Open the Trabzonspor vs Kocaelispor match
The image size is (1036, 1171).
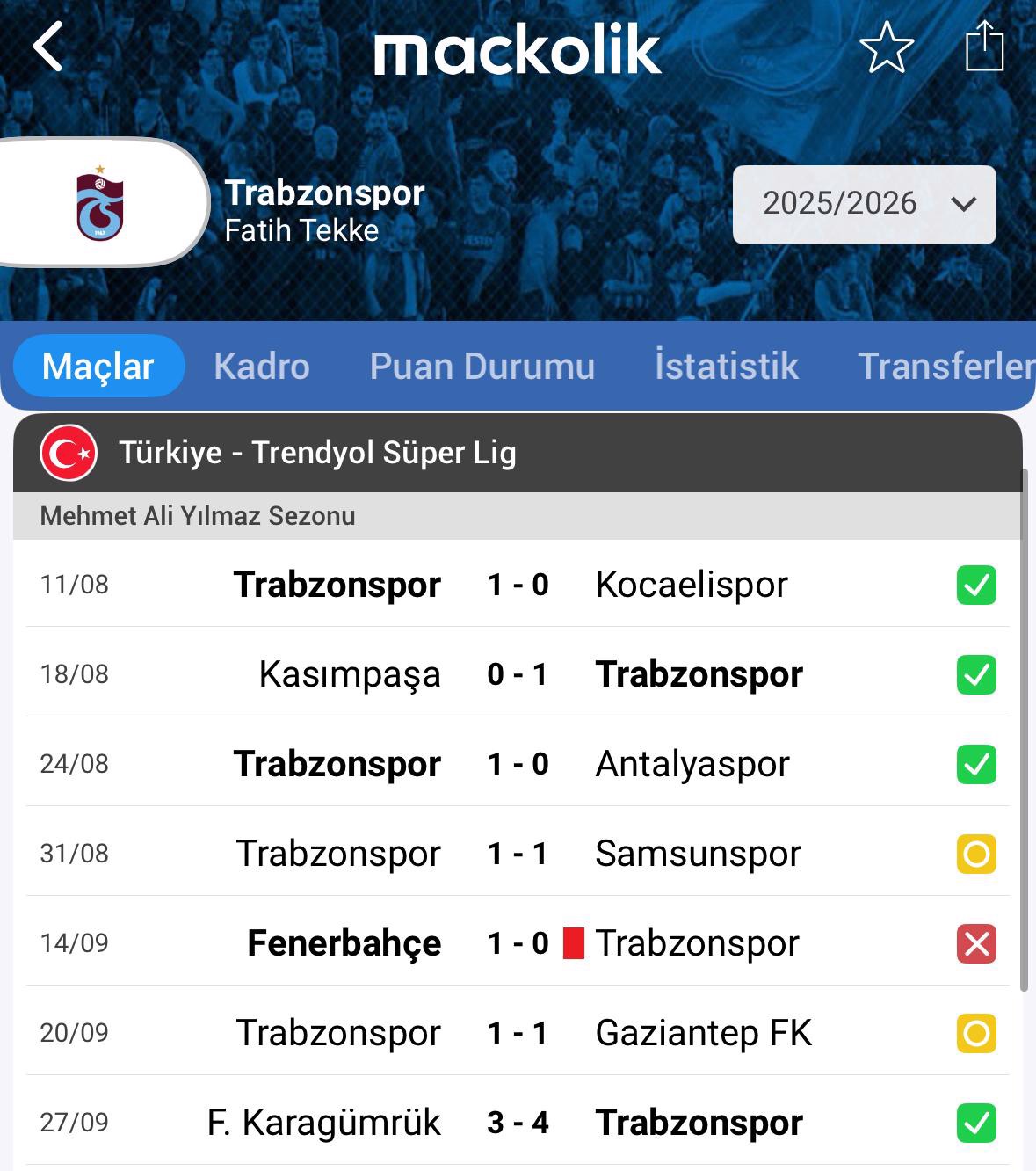point(518,585)
